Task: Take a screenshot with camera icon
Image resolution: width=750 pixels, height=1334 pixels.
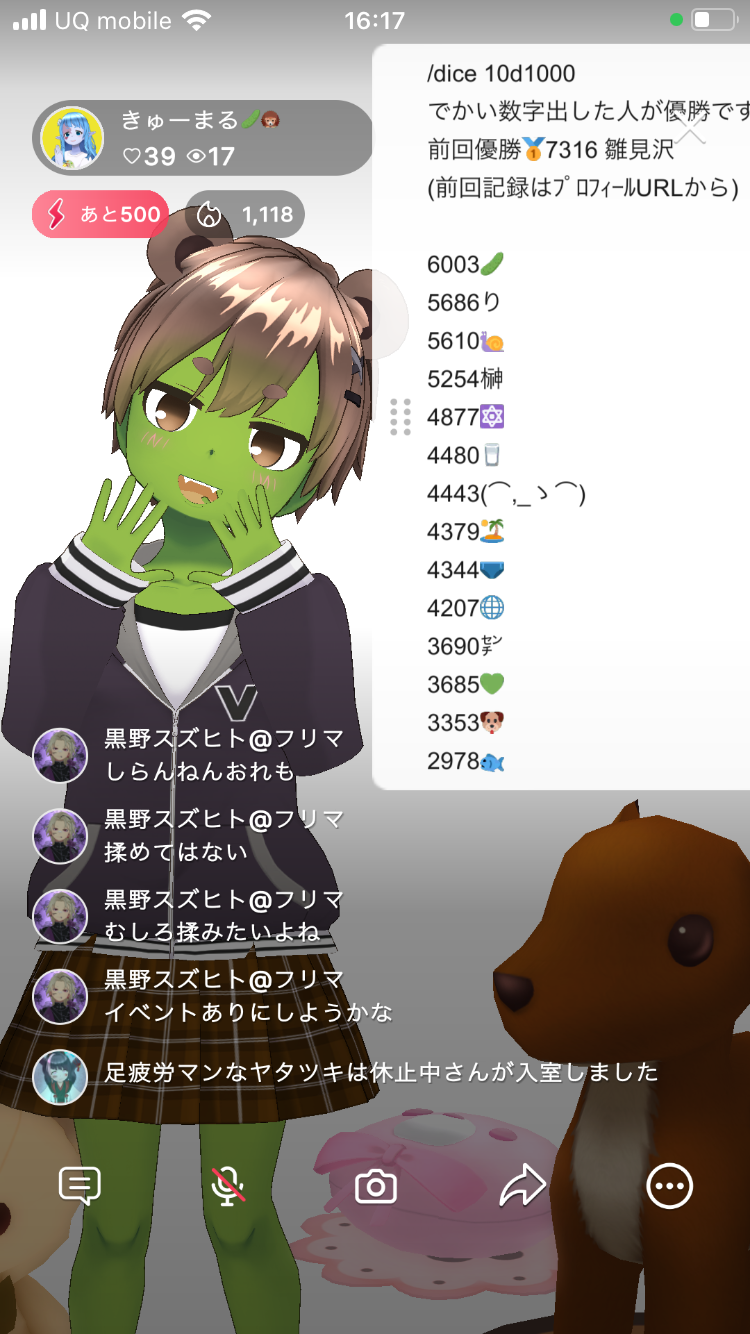Action: click(376, 1187)
